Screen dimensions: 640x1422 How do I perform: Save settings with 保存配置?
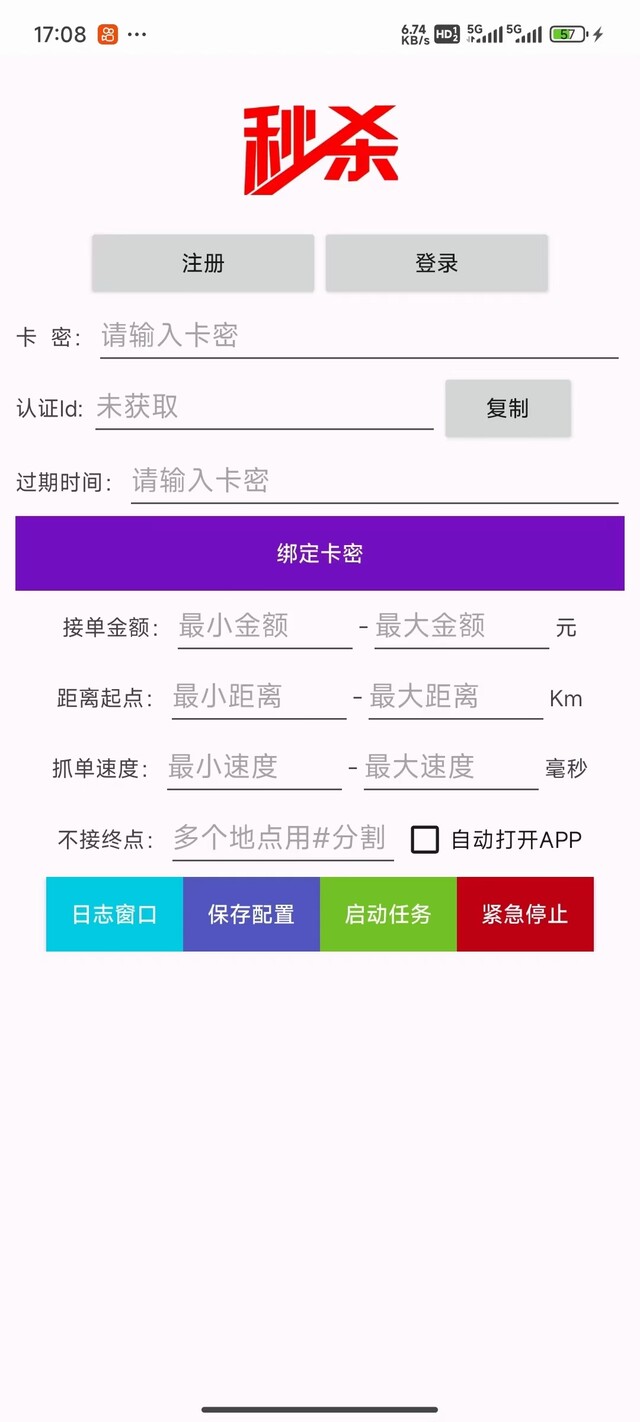pos(251,914)
